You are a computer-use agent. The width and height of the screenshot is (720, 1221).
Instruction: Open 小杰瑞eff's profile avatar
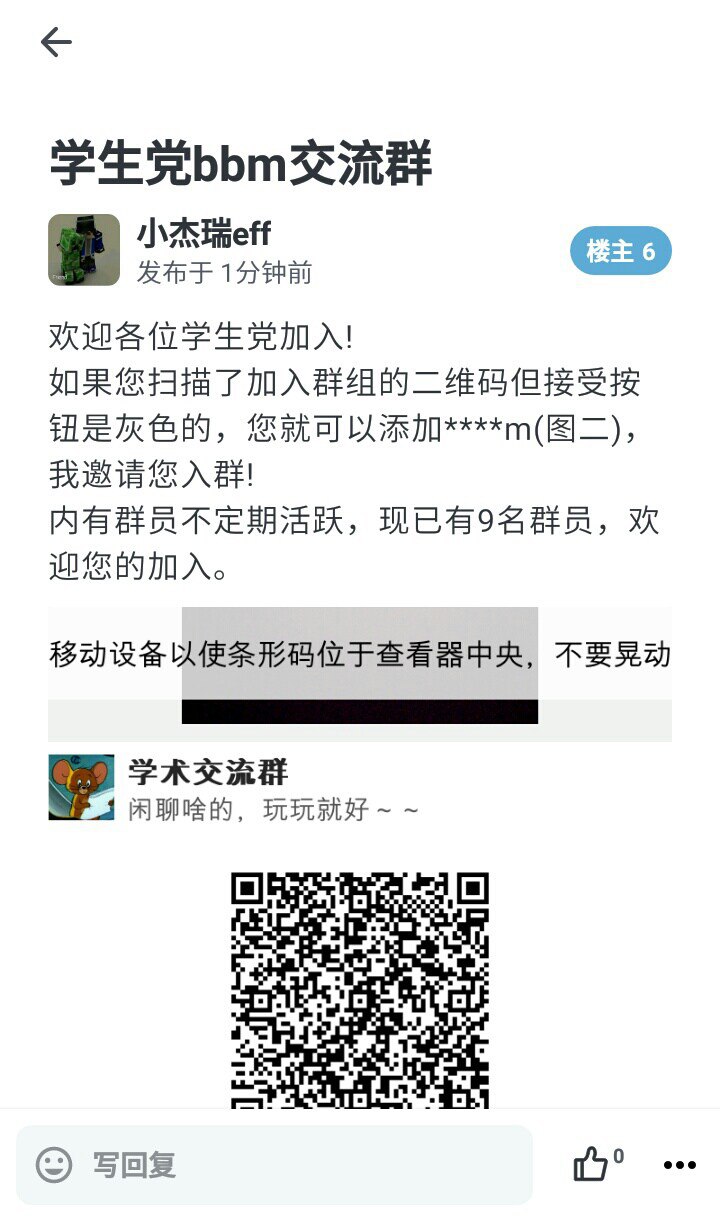(x=84, y=250)
